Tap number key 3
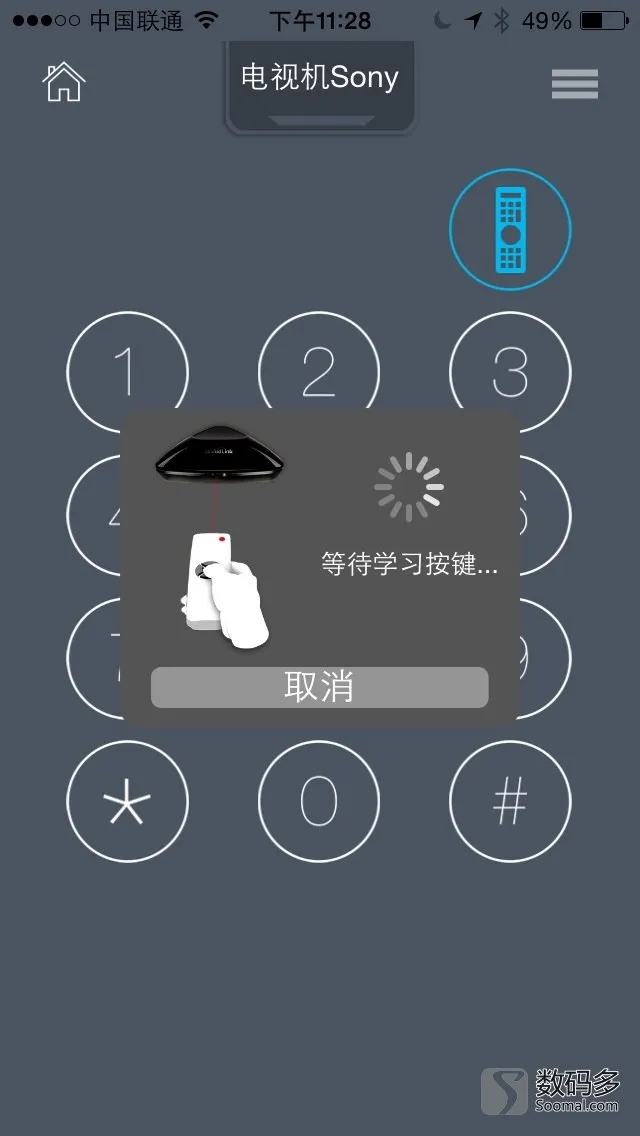Viewport: 640px width, 1136px height. (x=510, y=372)
